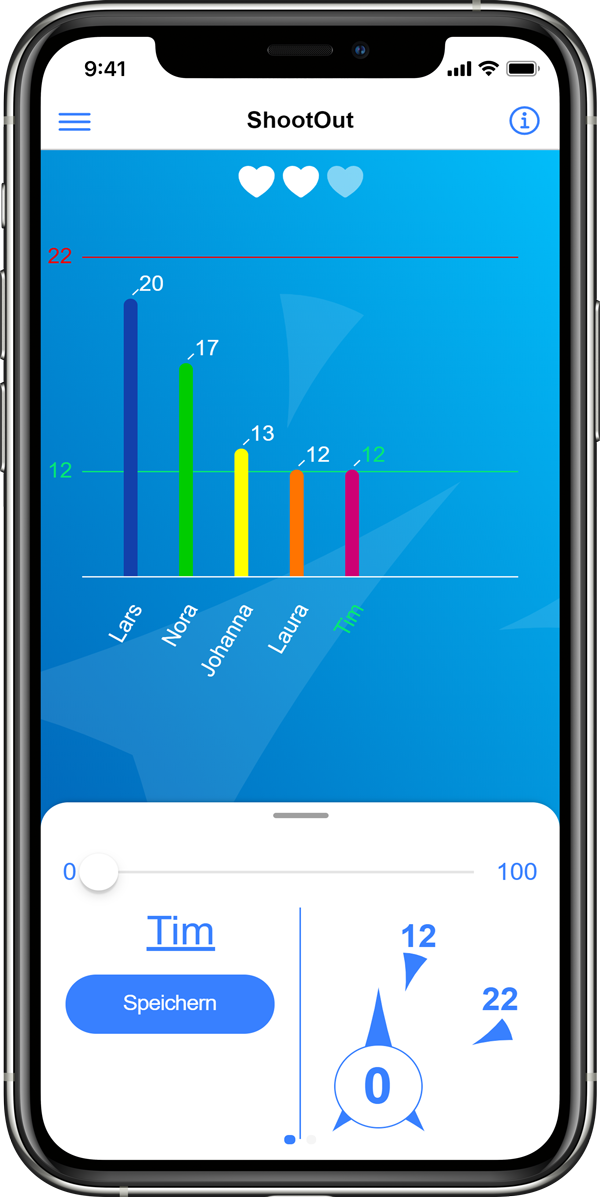Viewport: 600px width, 1197px height.
Task: Tap the underlined Tim name
Action: tap(181, 931)
